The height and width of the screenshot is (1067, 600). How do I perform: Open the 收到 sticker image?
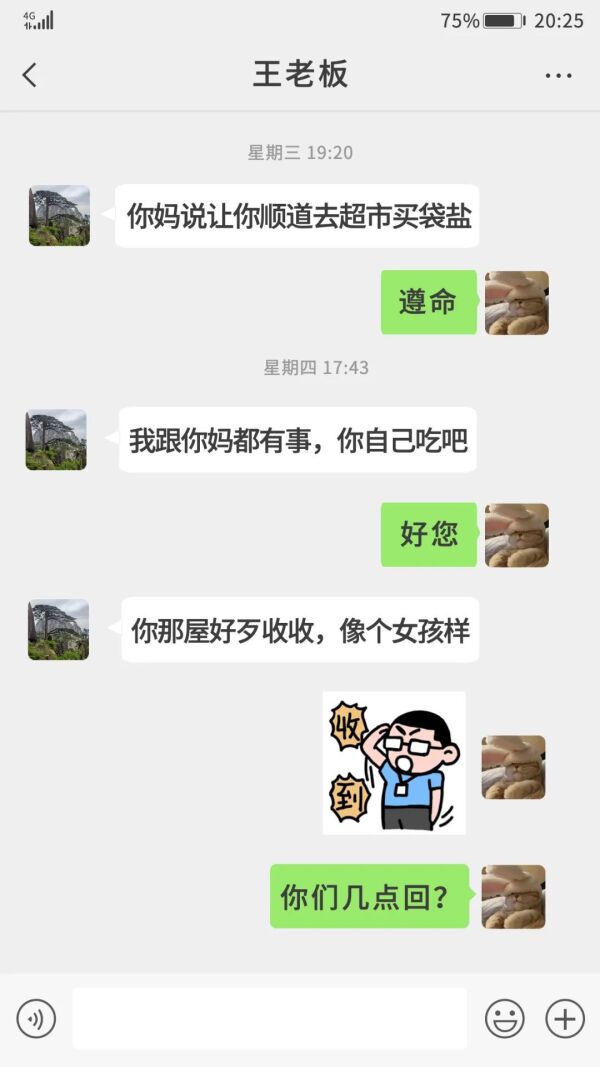click(x=394, y=762)
